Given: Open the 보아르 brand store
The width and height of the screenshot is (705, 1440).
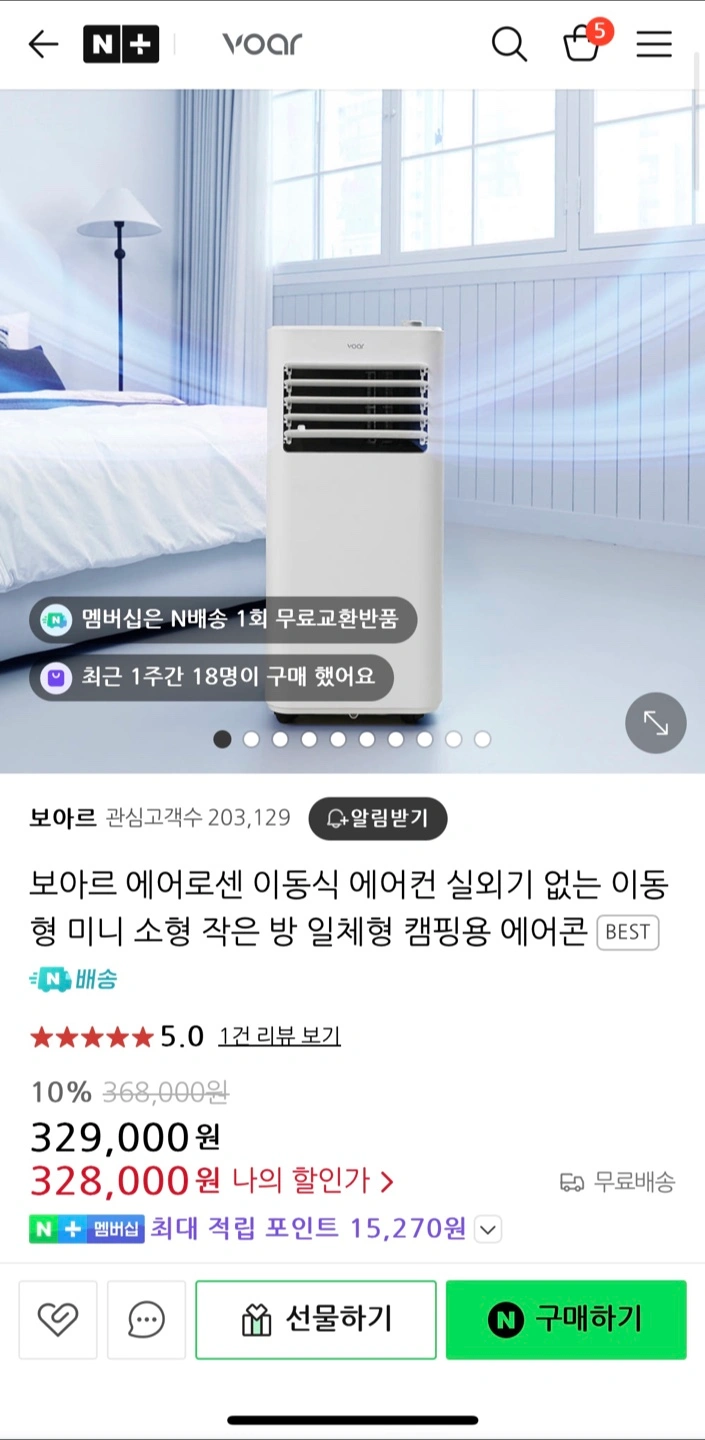Looking at the screenshot, I should 62,818.
